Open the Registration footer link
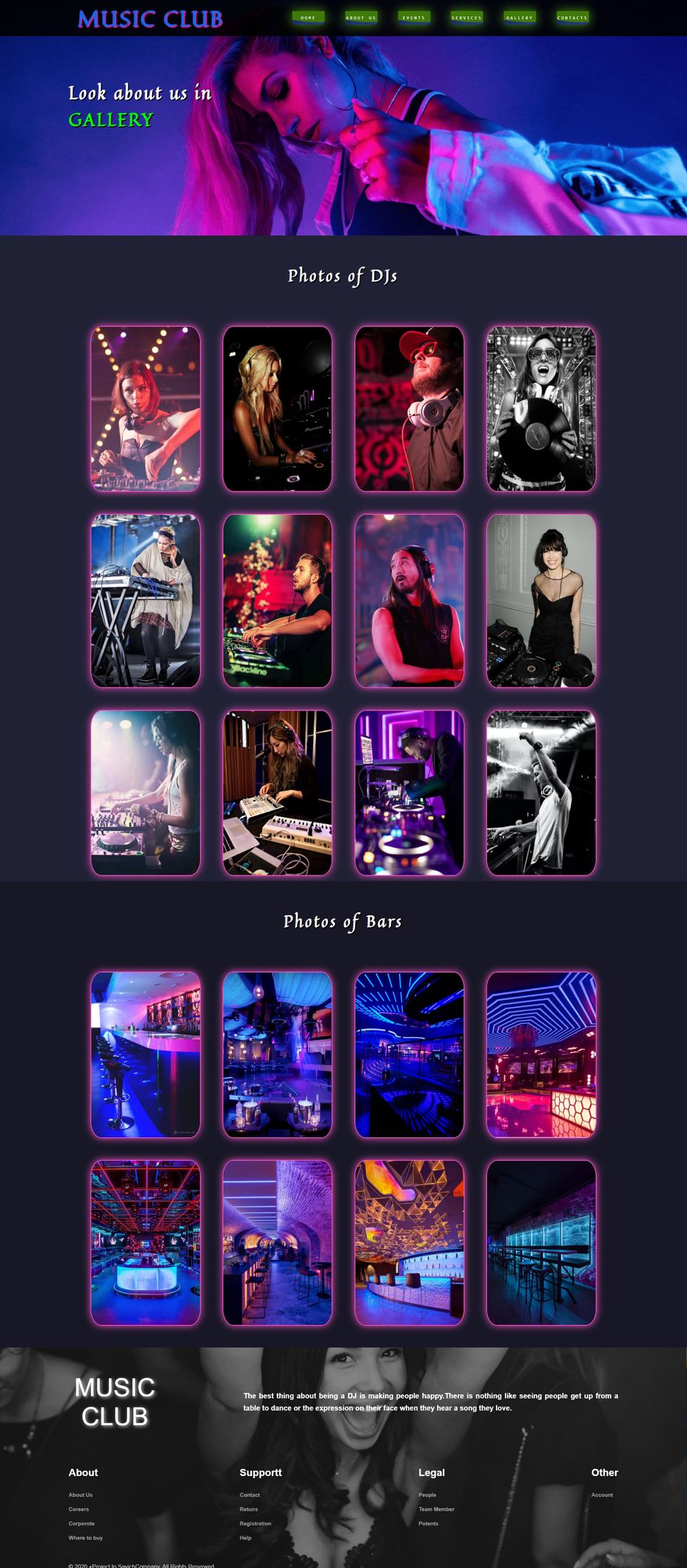687x1568 pixels. coord(255,1523)
